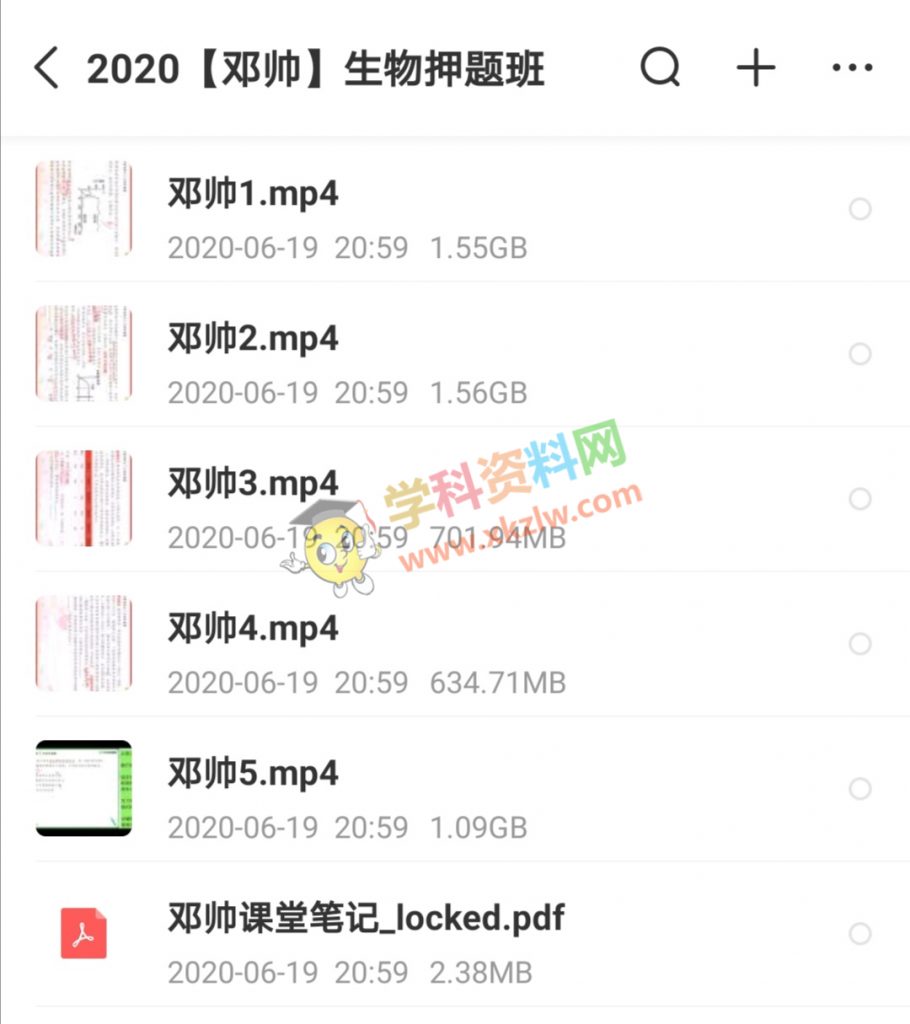910x1024 pixels.
Task: Go back from the 生物押题班 folder
Action: (x=46, y=69)
